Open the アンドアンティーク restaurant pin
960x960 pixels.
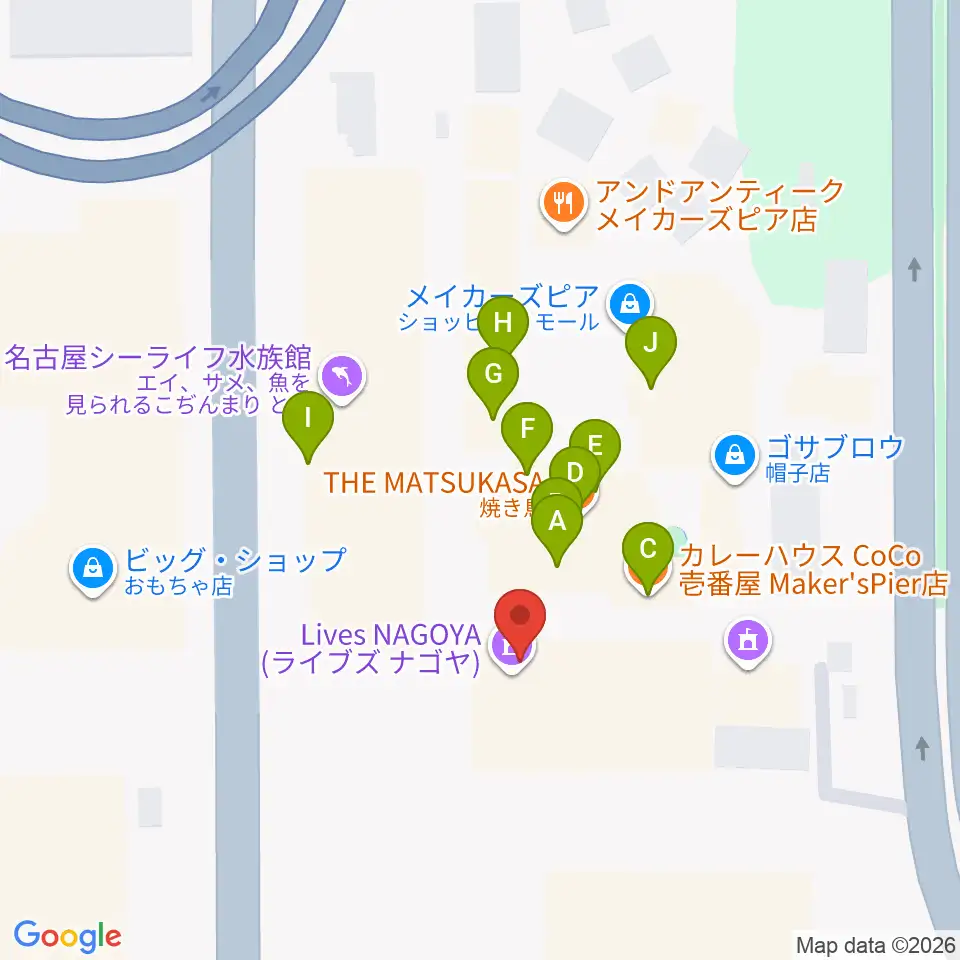564,204
